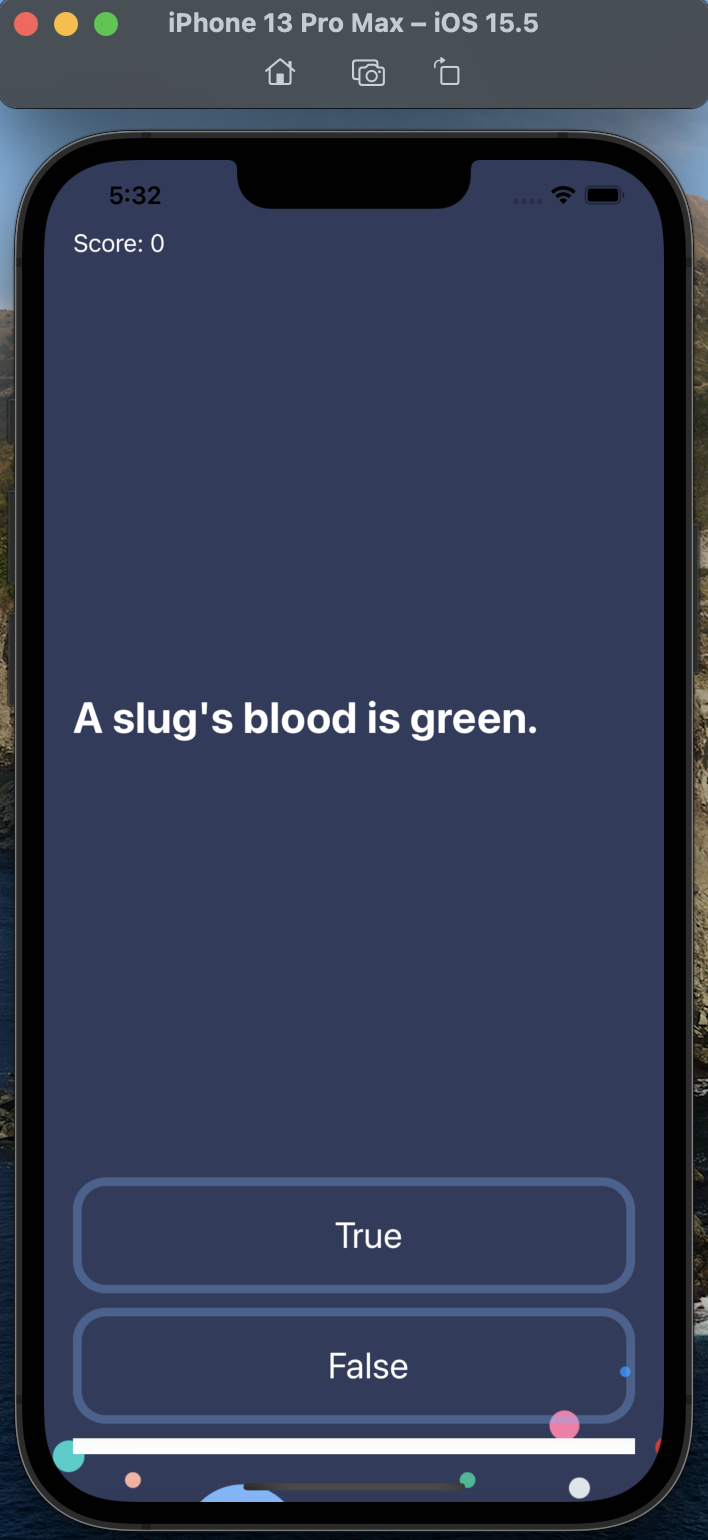Screen dimensions: 708x1540
Task: Click the simulator Home button
Action: tap(280, 72)
